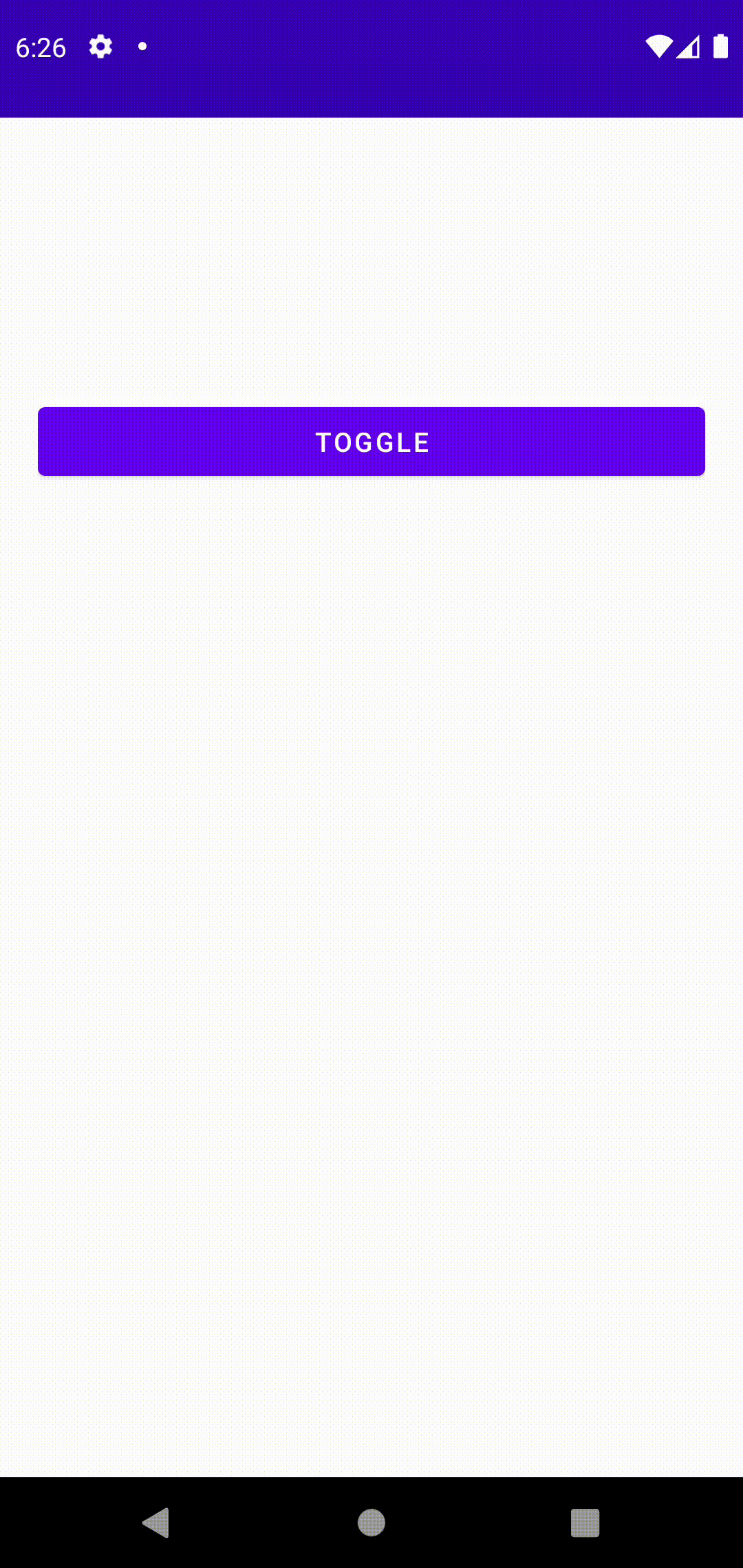Go back using the navigation bar
Image resolution: width=743 pixels, height=1568 pixels.
pyautogui.click(x=156, y=1523)
